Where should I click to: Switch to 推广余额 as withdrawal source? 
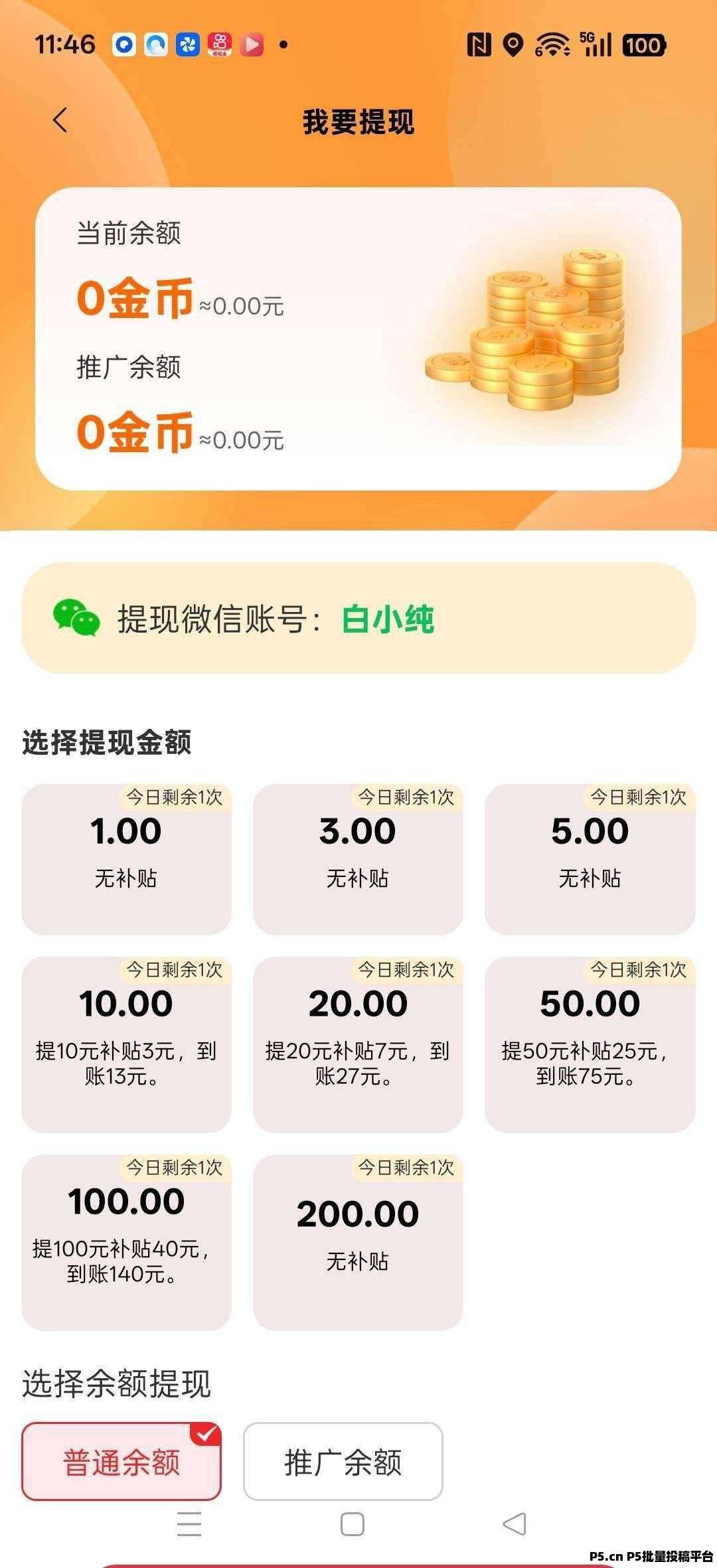point(343,1462)
